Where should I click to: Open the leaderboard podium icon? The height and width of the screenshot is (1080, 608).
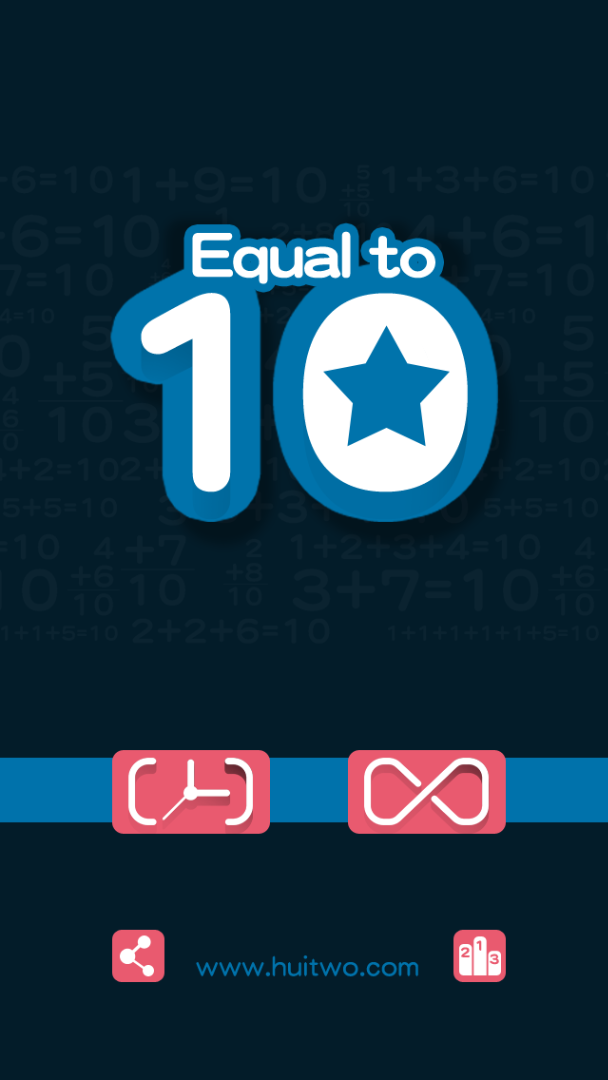coord(479,955)
